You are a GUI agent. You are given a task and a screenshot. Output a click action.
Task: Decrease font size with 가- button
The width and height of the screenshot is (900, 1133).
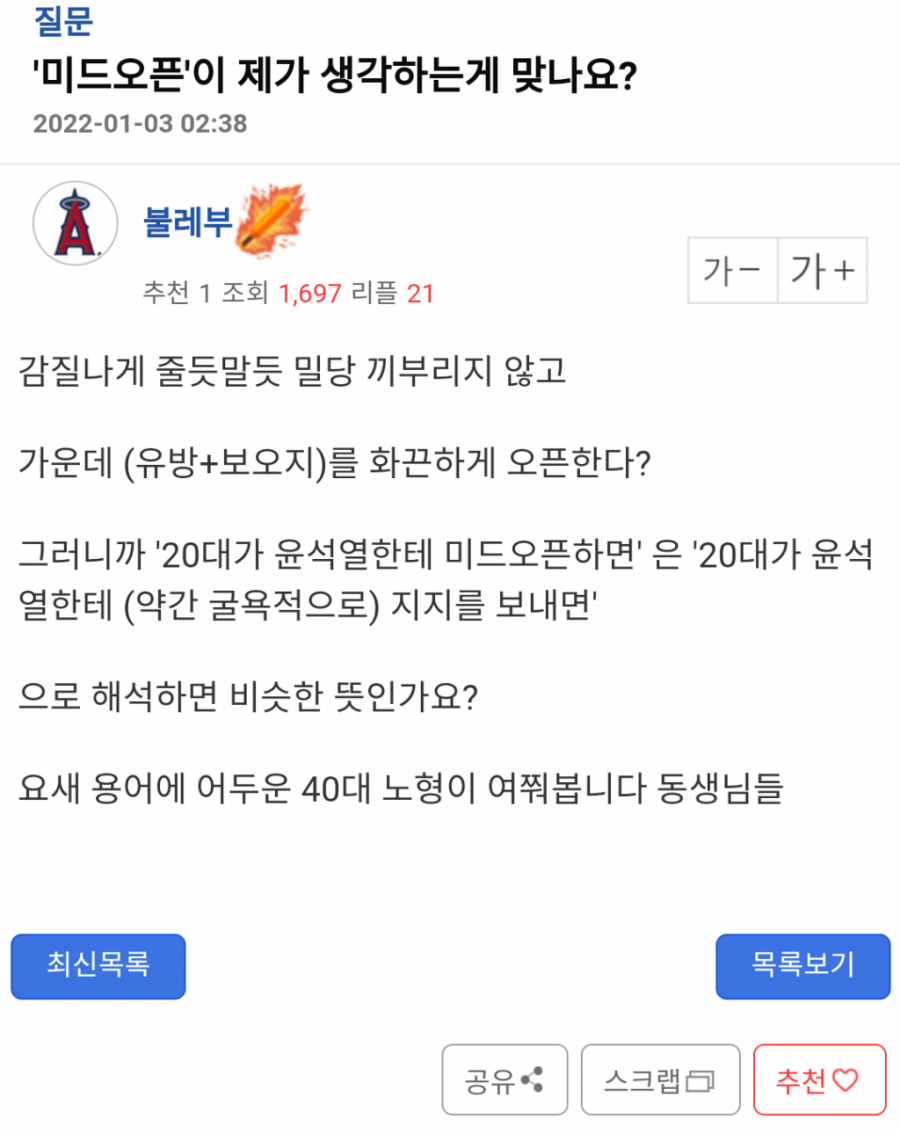click(732, 271)
